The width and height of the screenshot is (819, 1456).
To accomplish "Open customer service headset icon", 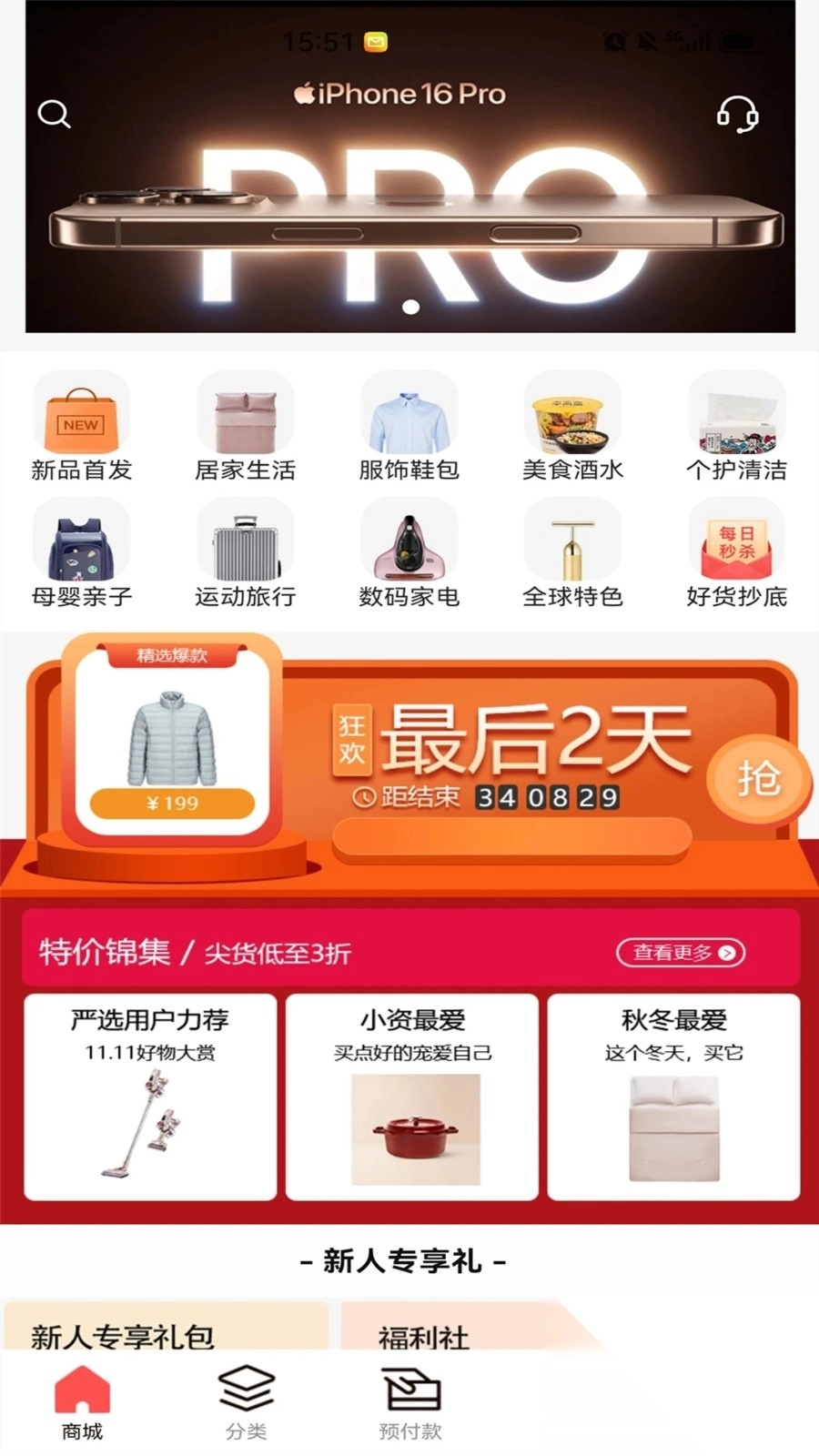I will coord(739,114).
